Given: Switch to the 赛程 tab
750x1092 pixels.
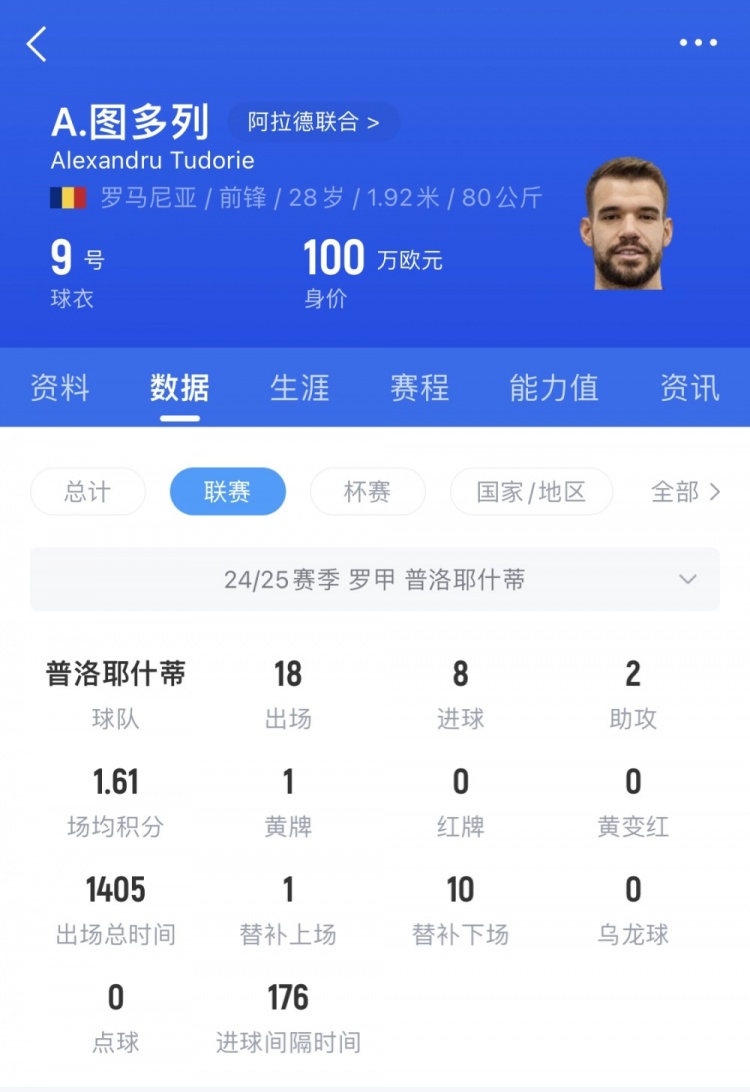Looking at the screenshot, I should 419,388.
